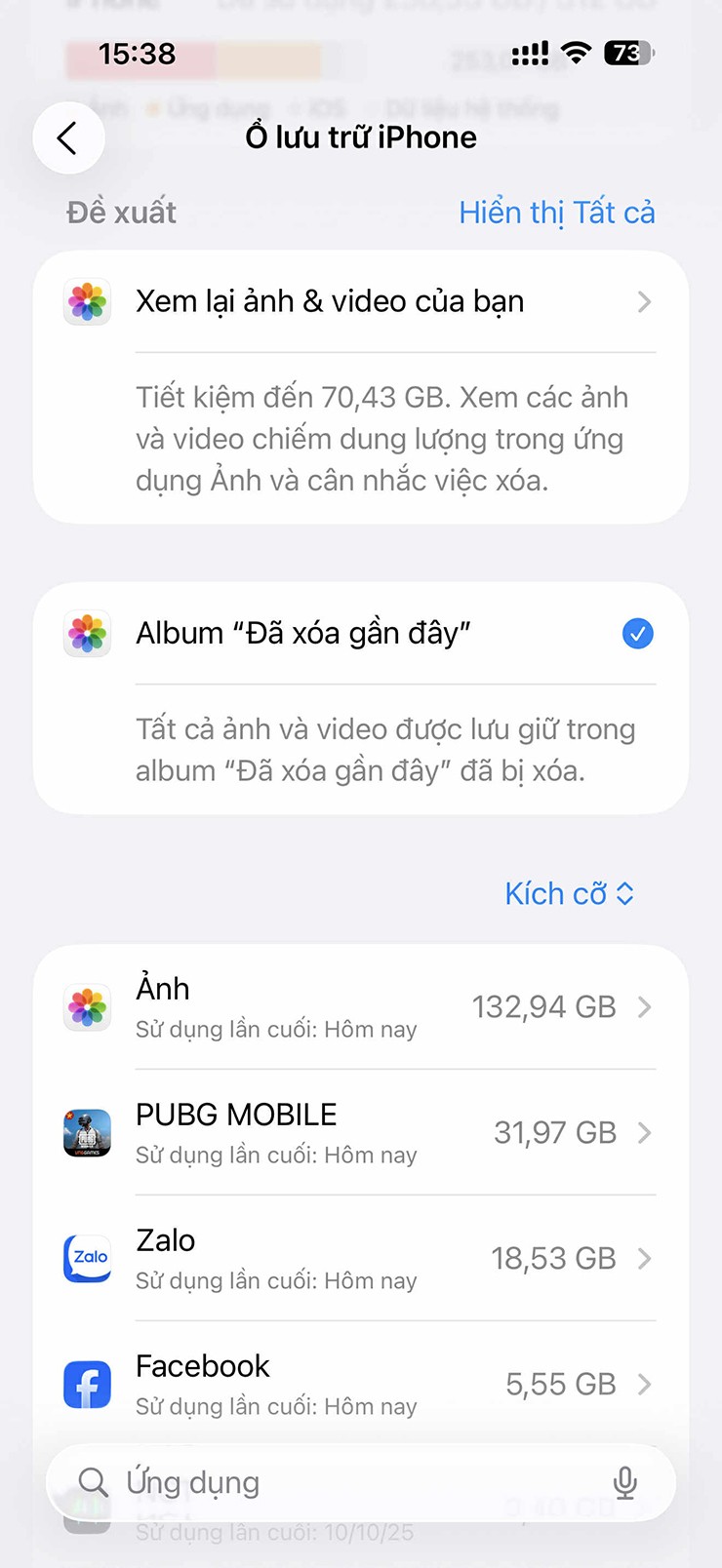Viewport: 722px width, 1568px height.
Task: Select the Zalo app icon
Action: [x=87, y=1258]
